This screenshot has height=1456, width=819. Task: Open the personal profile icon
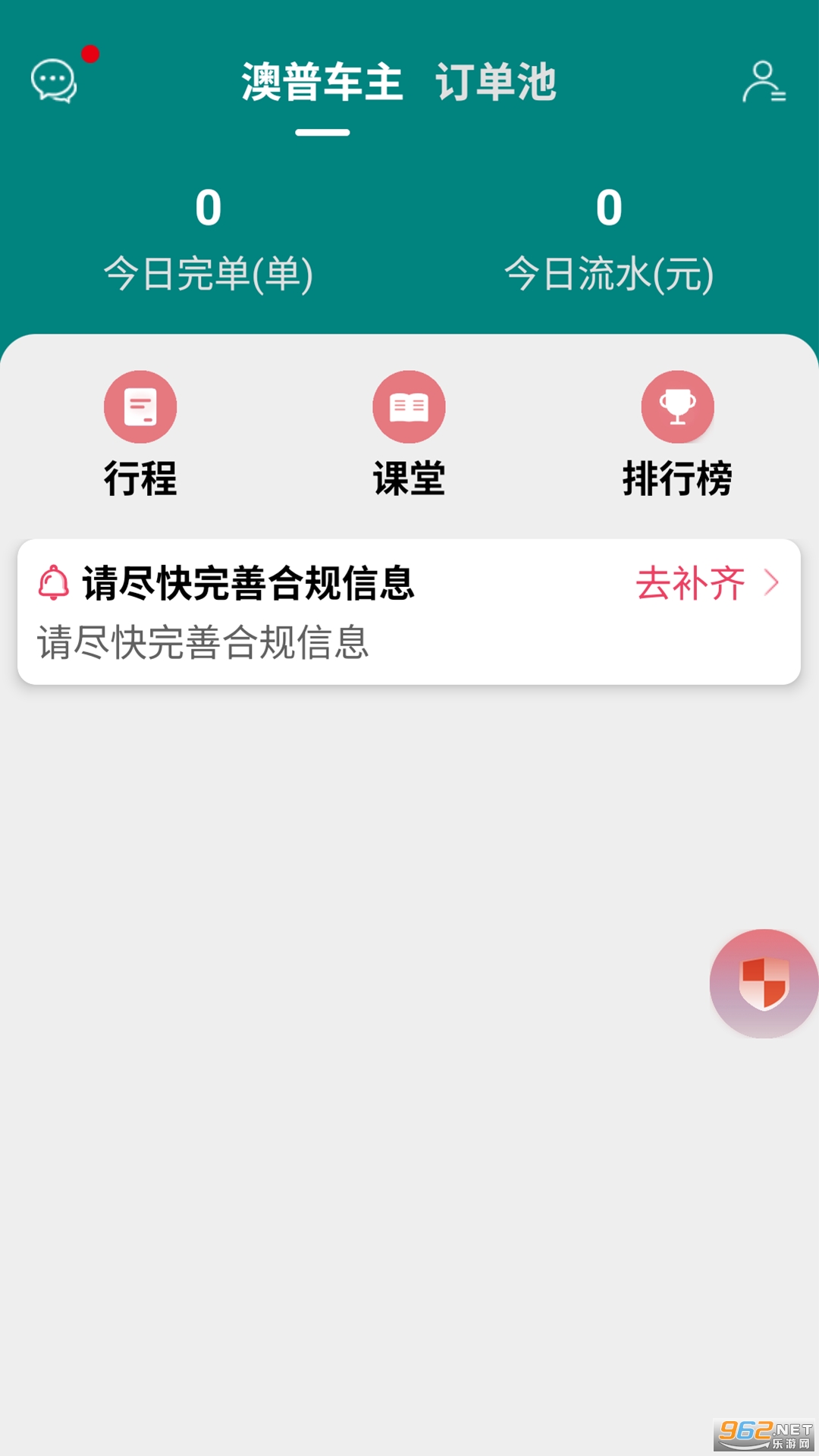764,82
